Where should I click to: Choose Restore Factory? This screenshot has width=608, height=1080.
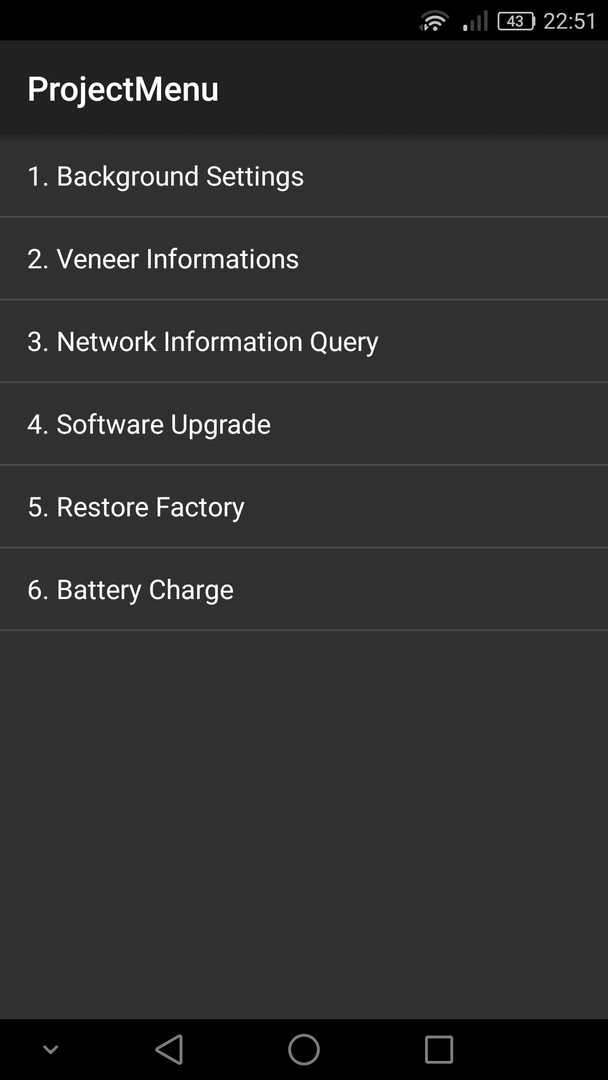tap(304, 507)
